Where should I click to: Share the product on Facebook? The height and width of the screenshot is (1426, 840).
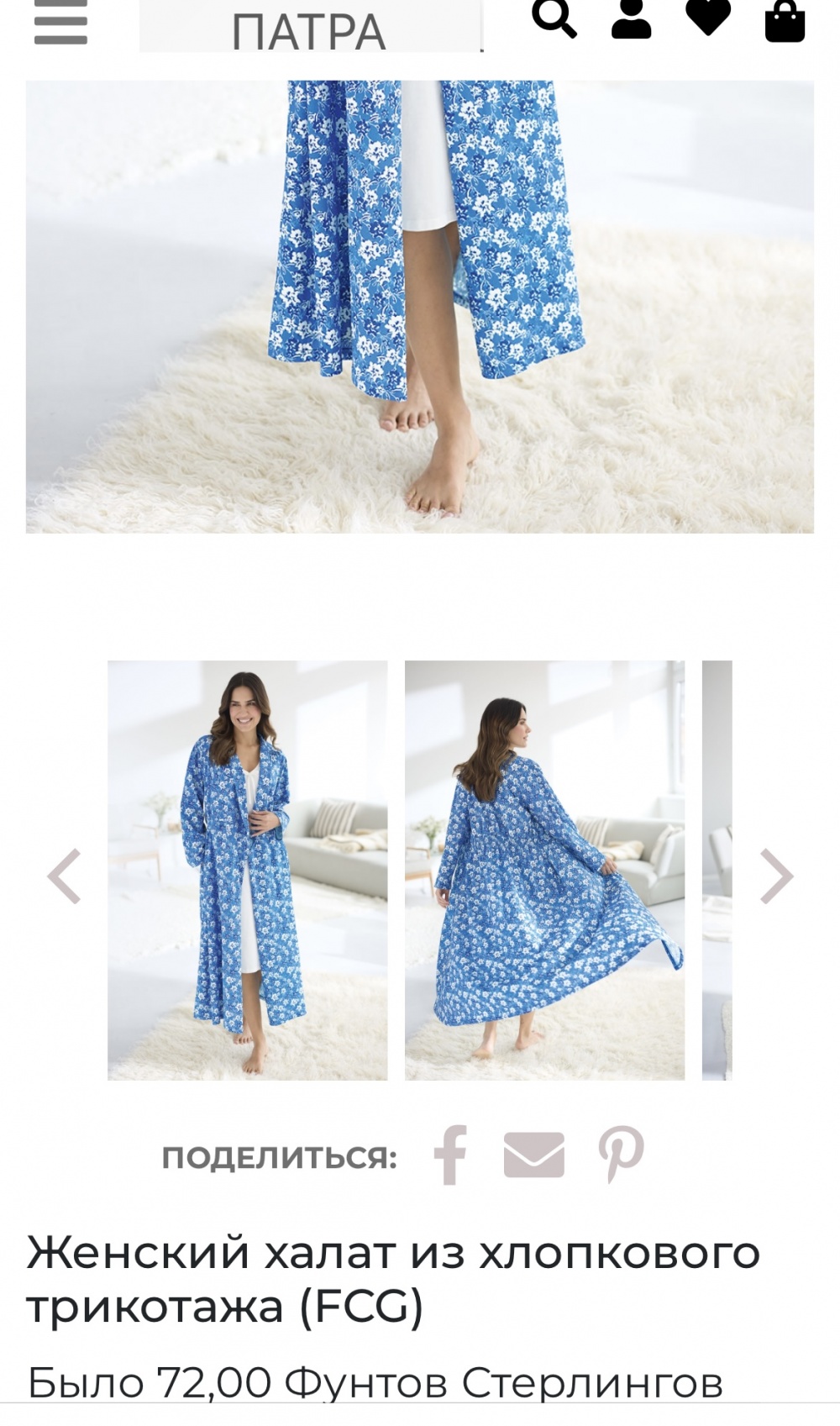[450, 1155]
